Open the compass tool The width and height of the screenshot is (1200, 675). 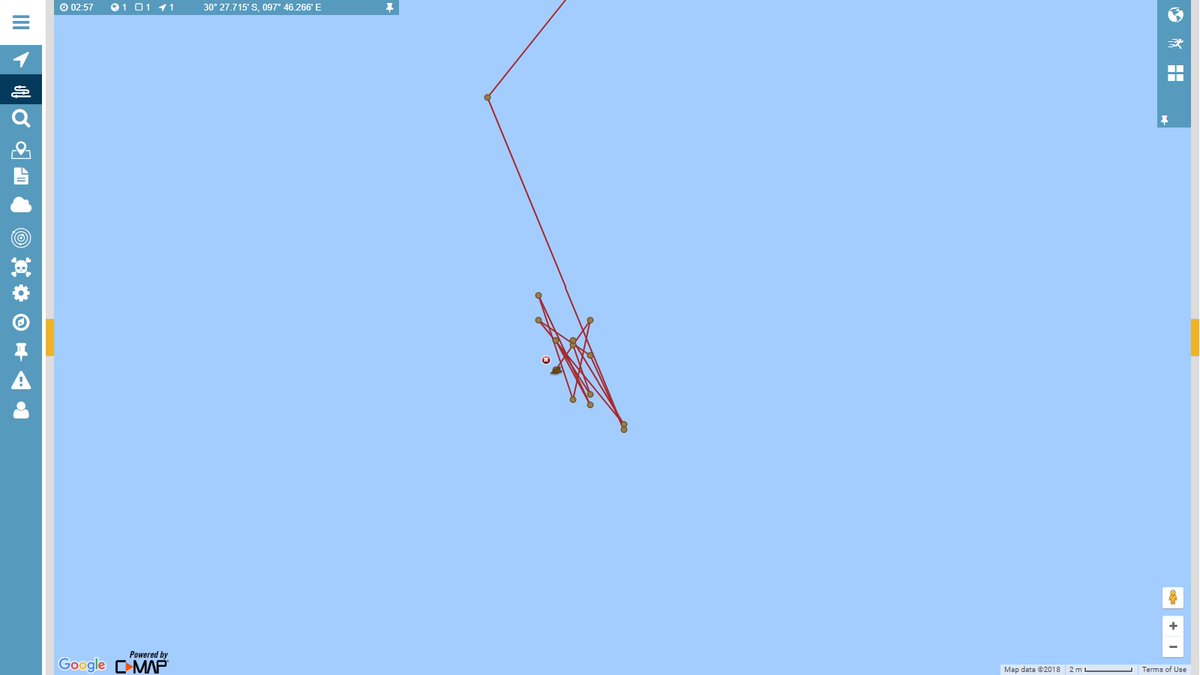[x=21, y=323]
